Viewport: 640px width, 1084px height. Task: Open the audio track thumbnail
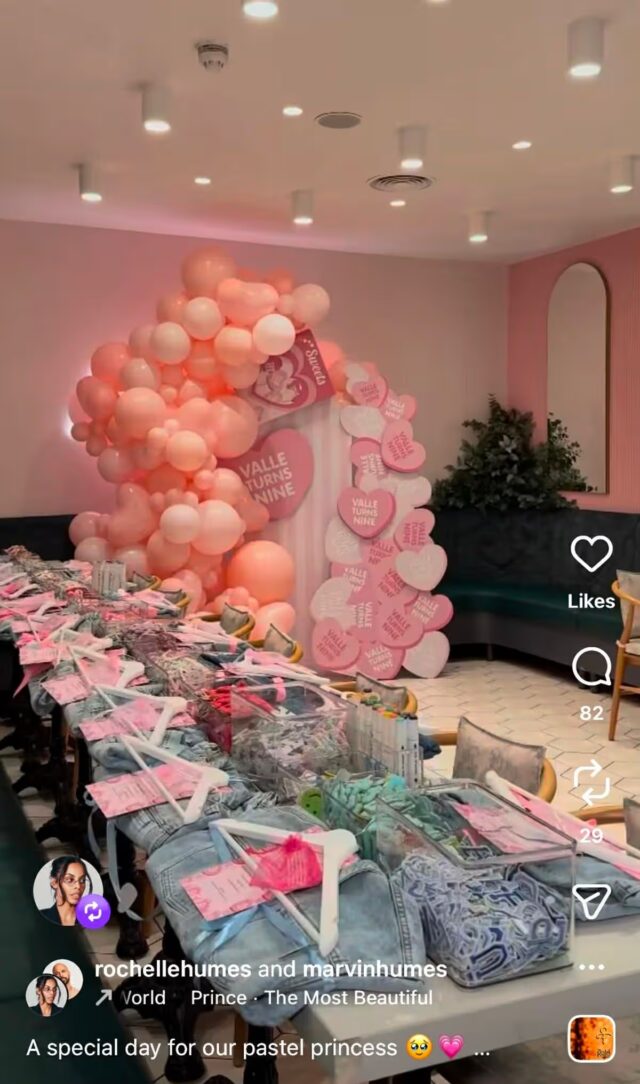(x=591, y=1039)
